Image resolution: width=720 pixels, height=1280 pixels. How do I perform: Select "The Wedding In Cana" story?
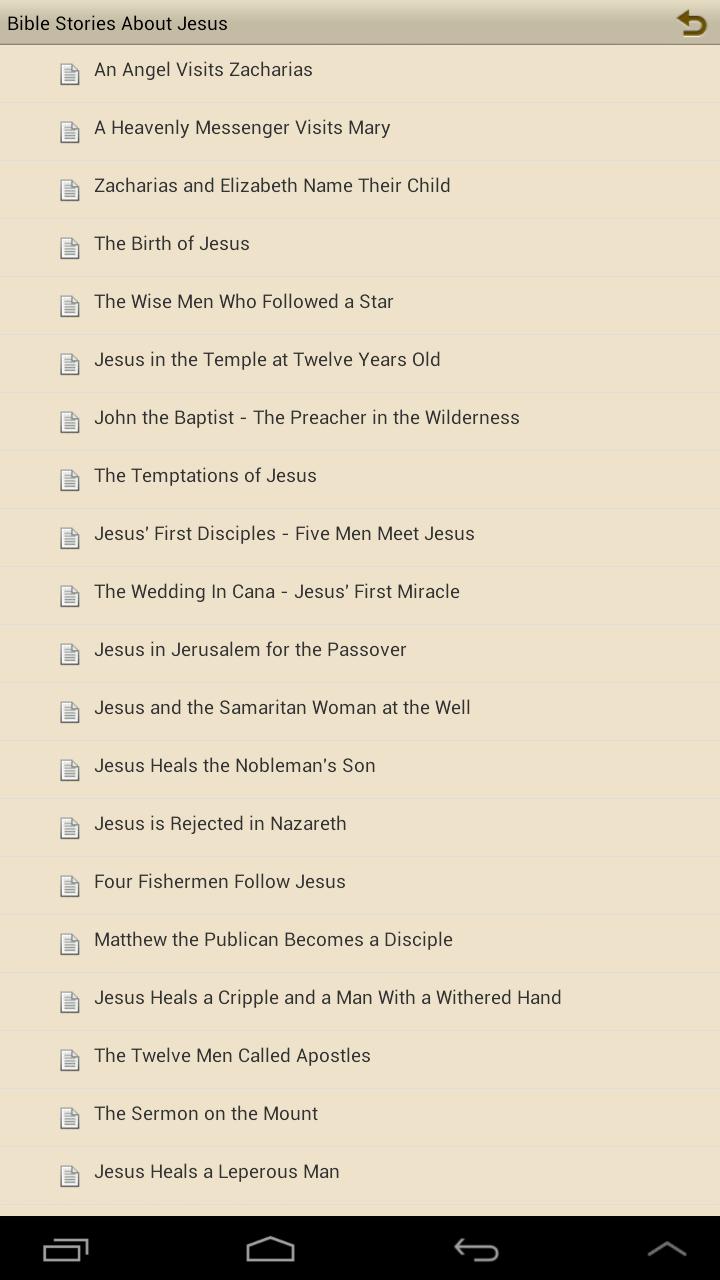pos(277,592)
